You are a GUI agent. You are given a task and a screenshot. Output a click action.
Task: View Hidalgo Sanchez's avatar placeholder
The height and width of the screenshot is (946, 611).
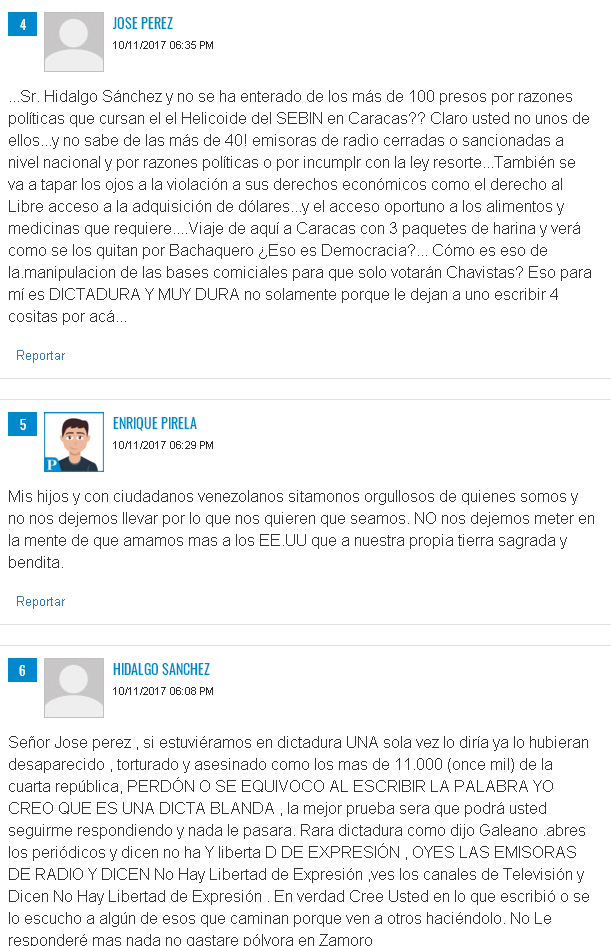[x=74, y=688]
